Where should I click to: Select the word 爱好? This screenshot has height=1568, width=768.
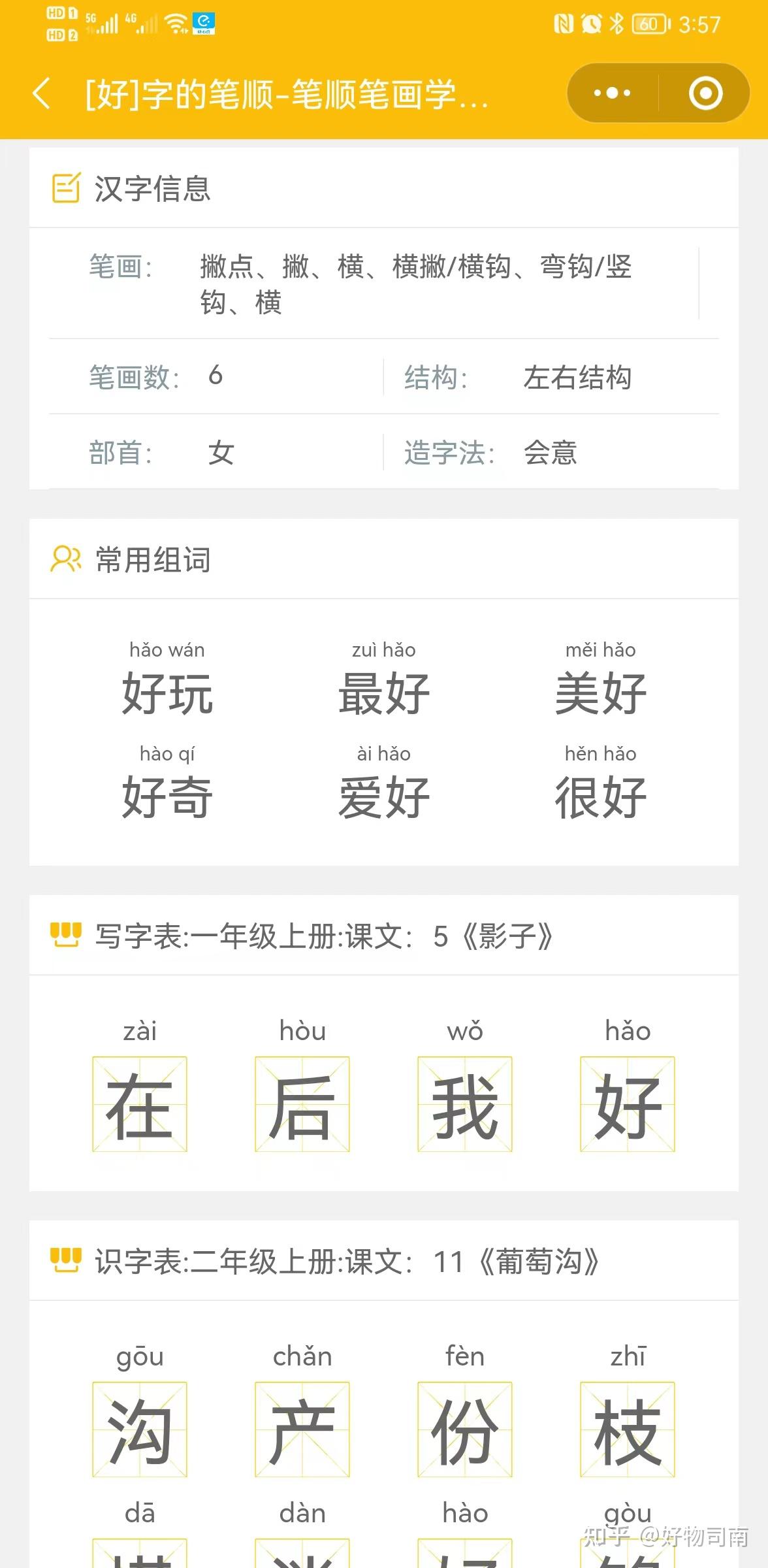(384, 796)
